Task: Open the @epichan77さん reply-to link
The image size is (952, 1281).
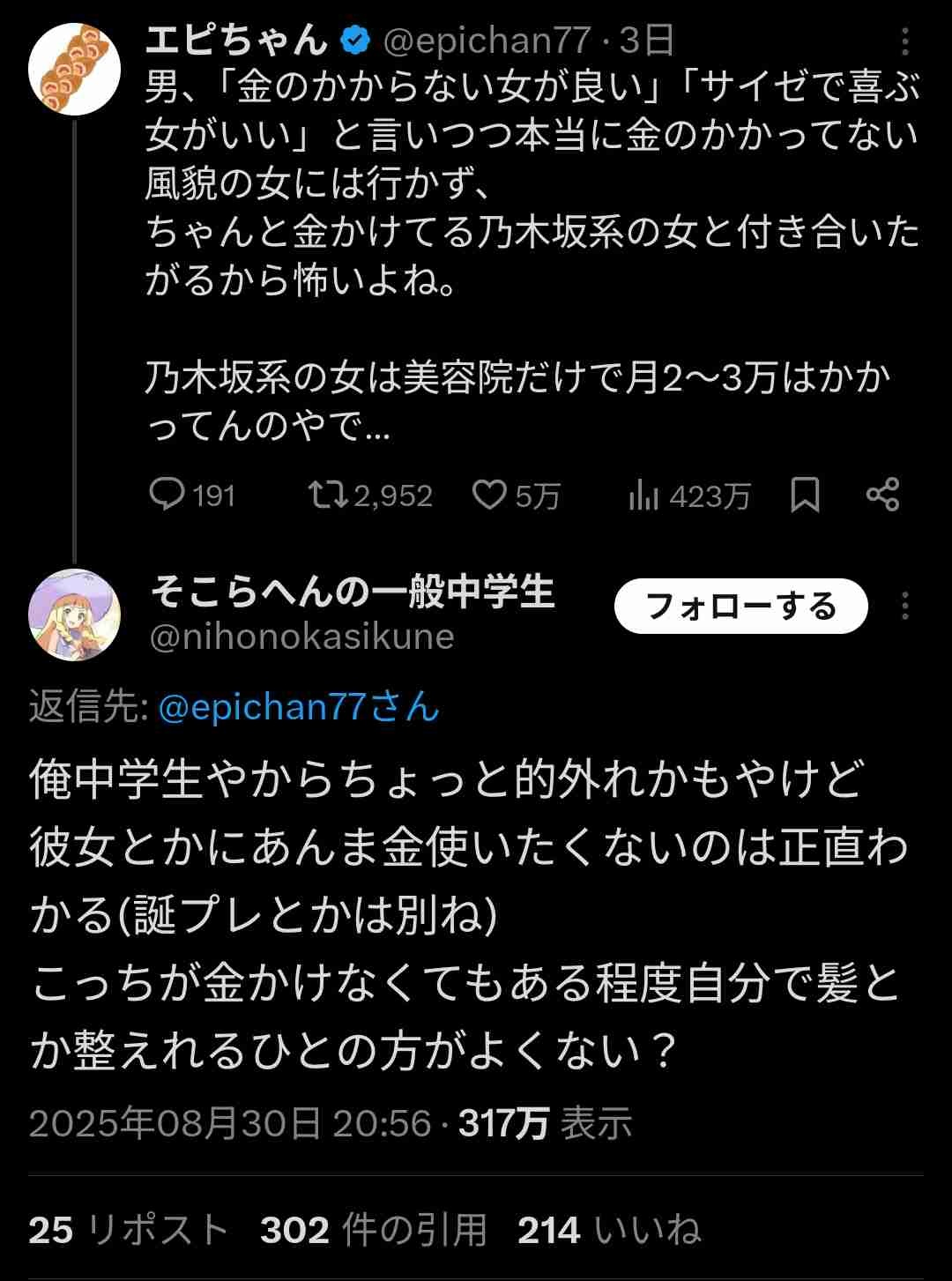Action: (x=298, y=707)
